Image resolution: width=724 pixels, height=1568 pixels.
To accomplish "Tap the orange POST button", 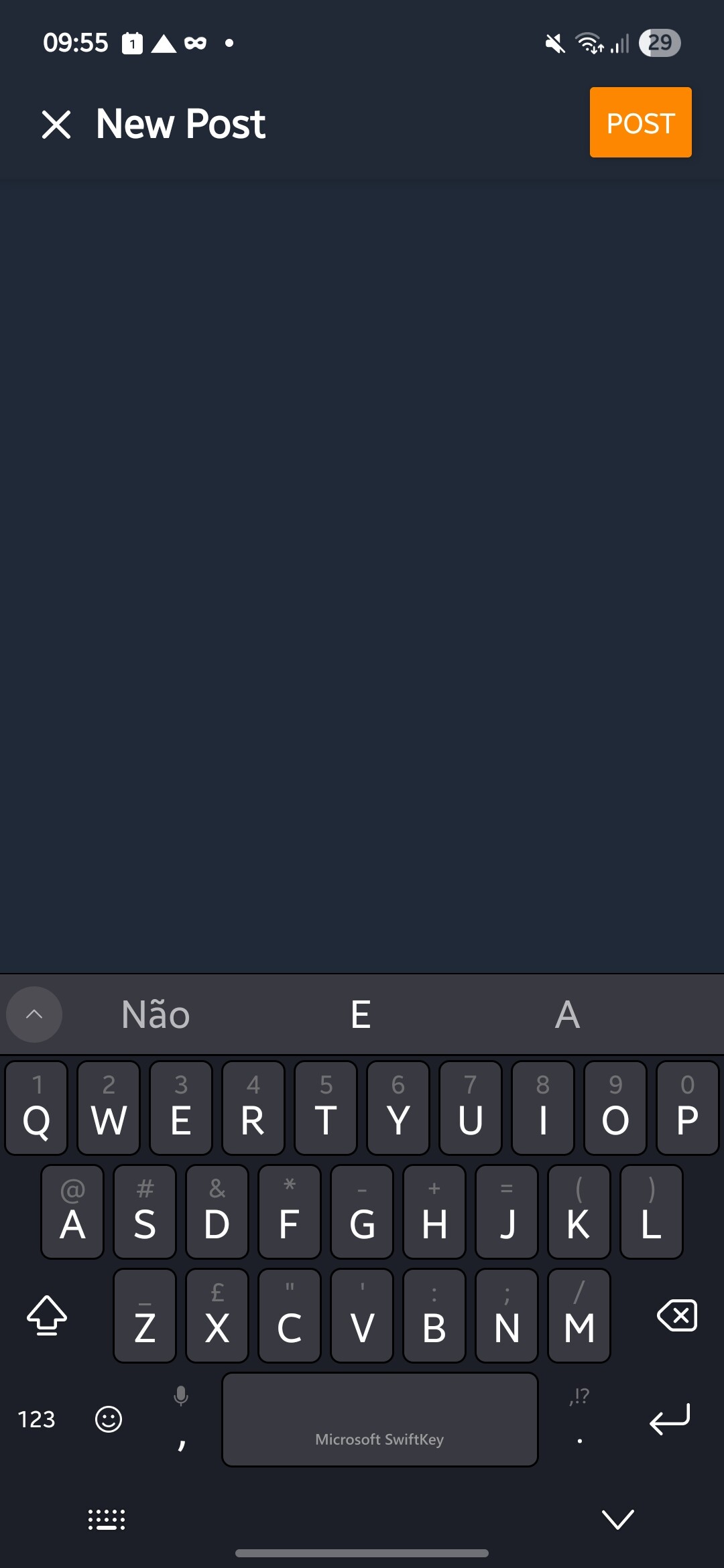I will click(x=640, y=123).
